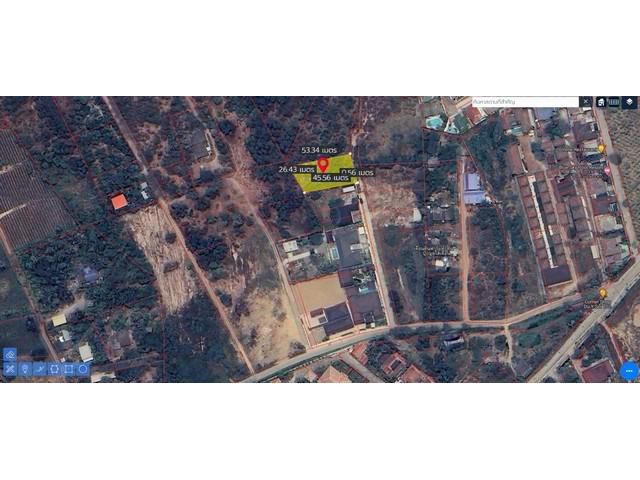This screenshot has height=480, width=640.
Task: Select the eraser tool
Action: pos(10,355)
